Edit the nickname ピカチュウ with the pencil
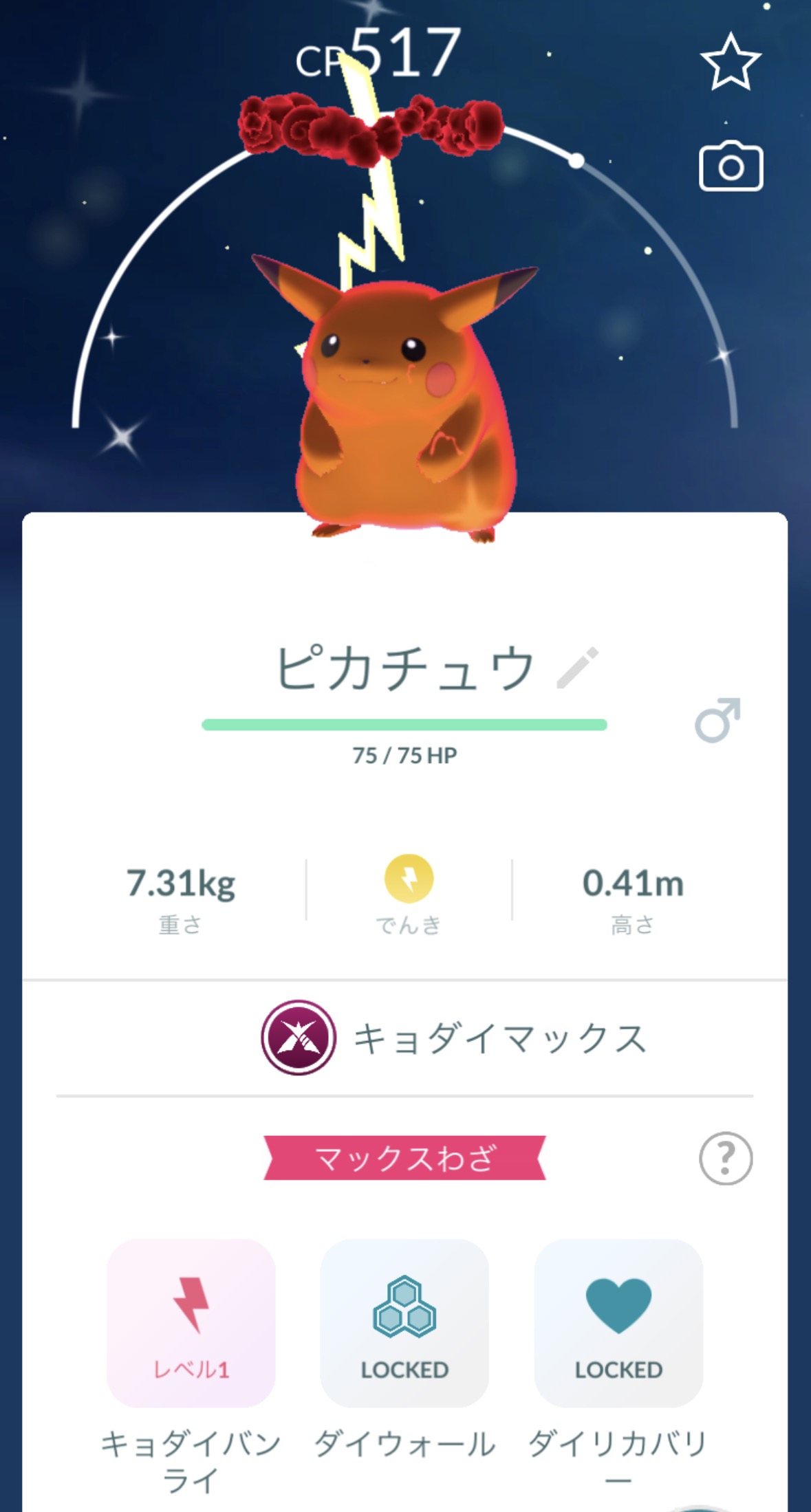811x1512 pixels. coord(577,667)
